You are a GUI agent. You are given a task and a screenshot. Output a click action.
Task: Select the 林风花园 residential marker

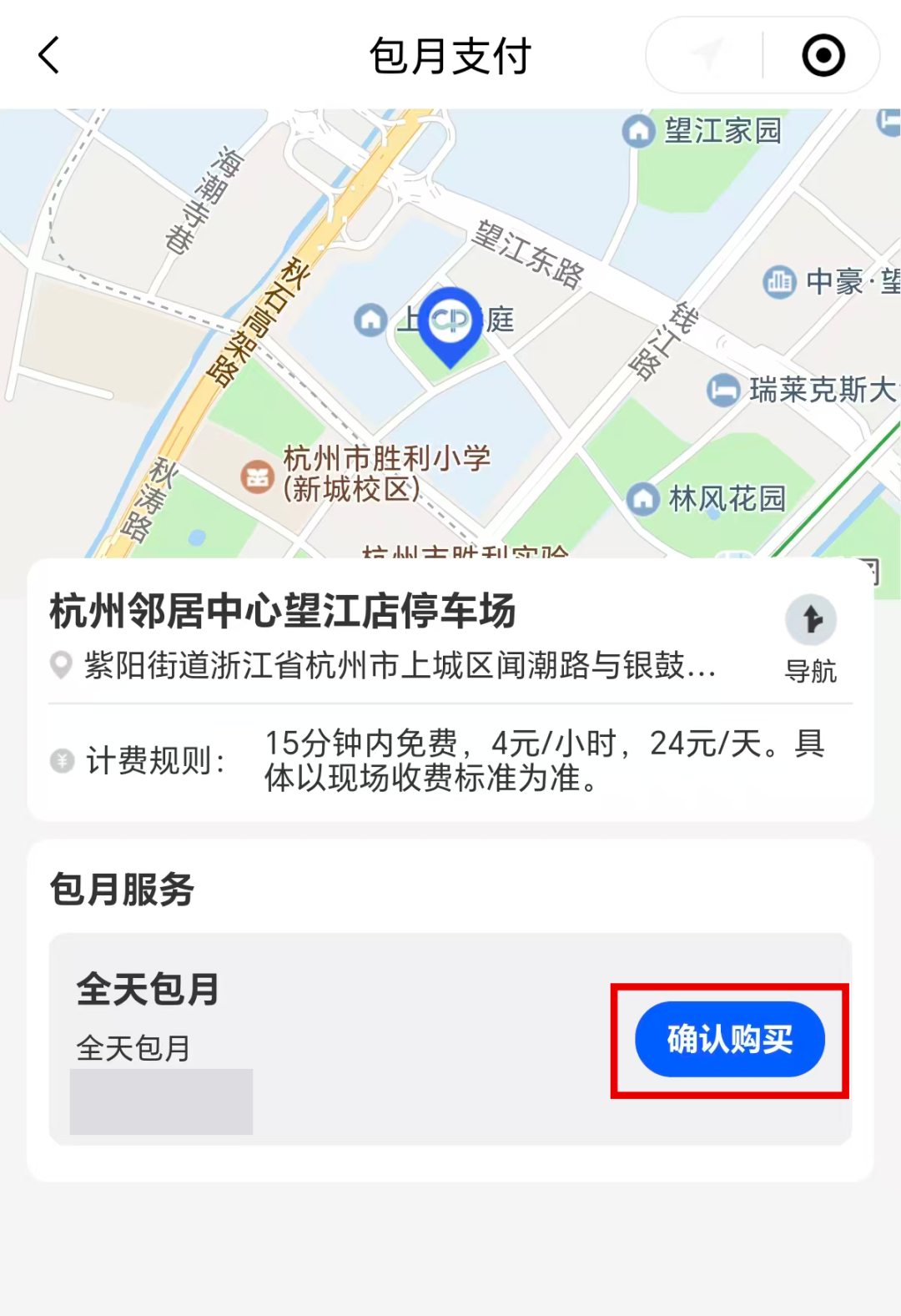pyautogui.click(x=643, y=498)
